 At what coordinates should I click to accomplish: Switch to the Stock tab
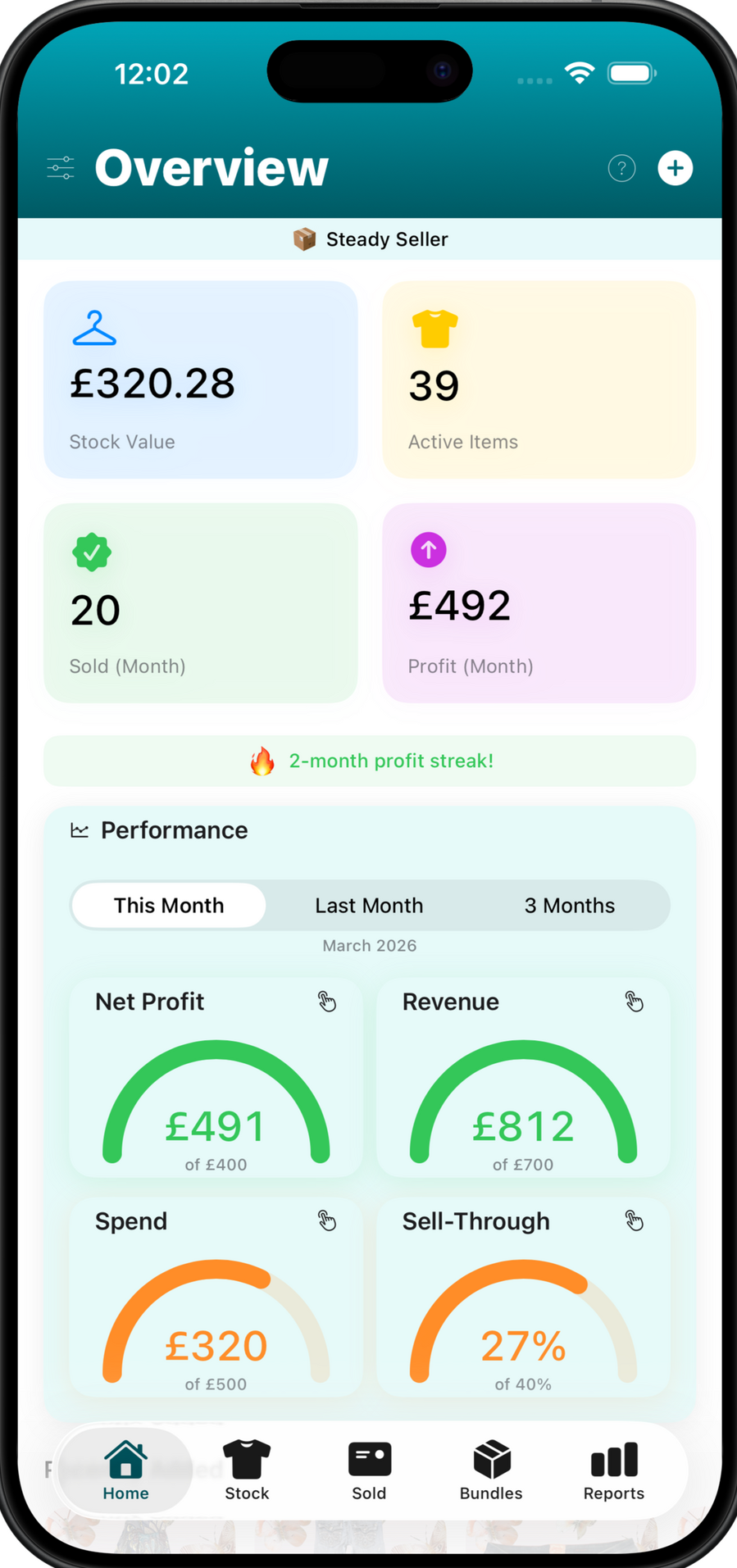click(x=247, y=1470)
